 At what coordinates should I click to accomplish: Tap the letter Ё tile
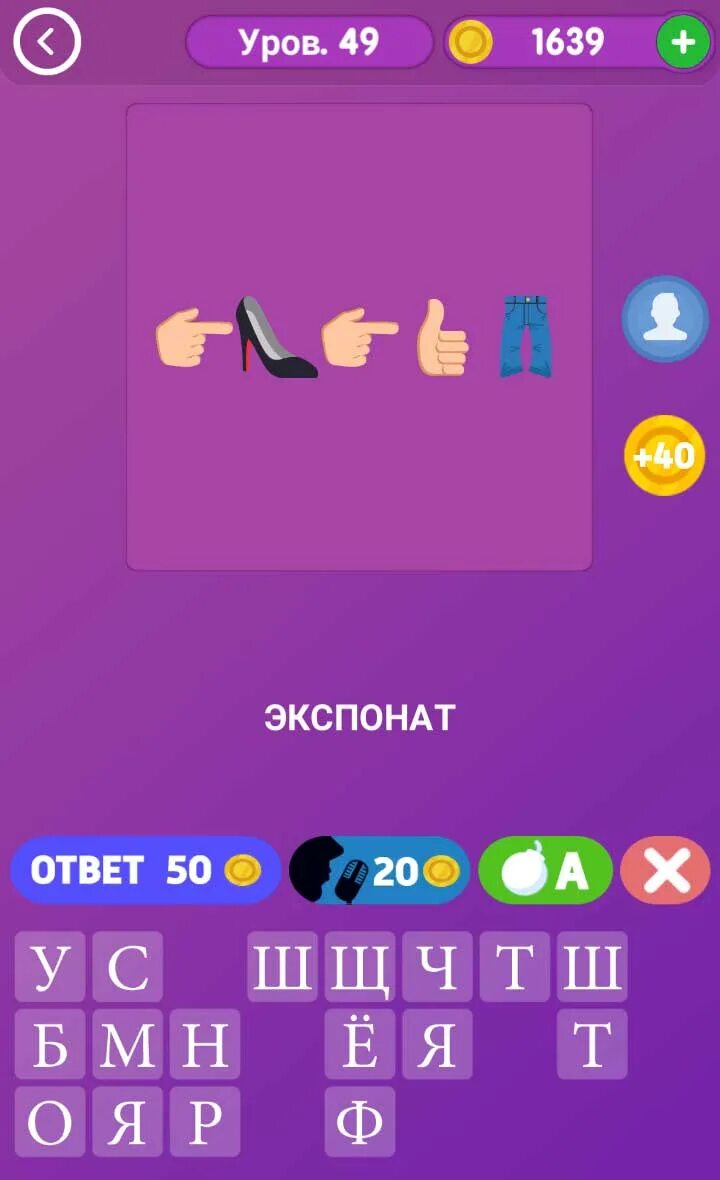point(360,1044)
